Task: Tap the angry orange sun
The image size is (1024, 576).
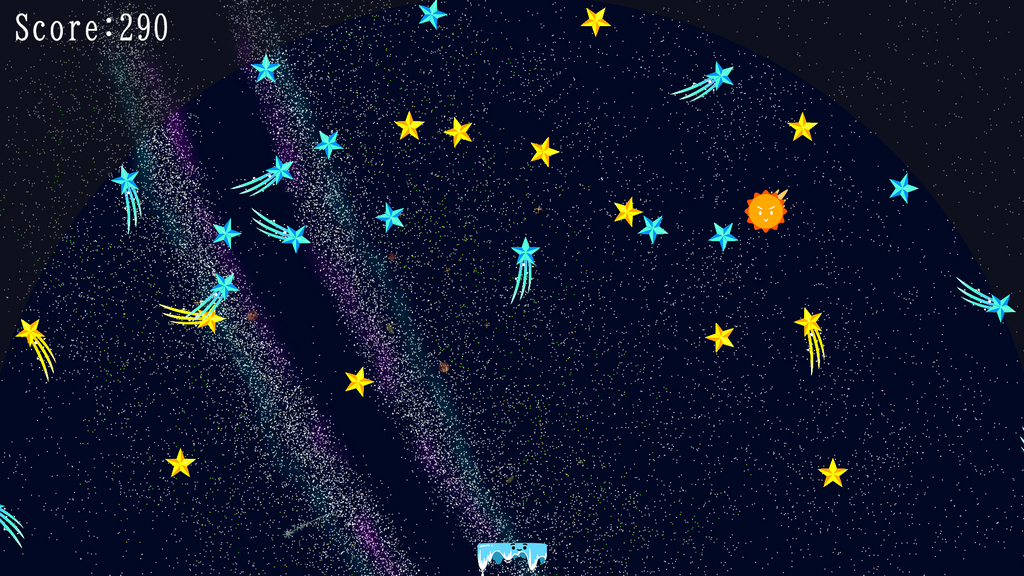Action: 765,211
